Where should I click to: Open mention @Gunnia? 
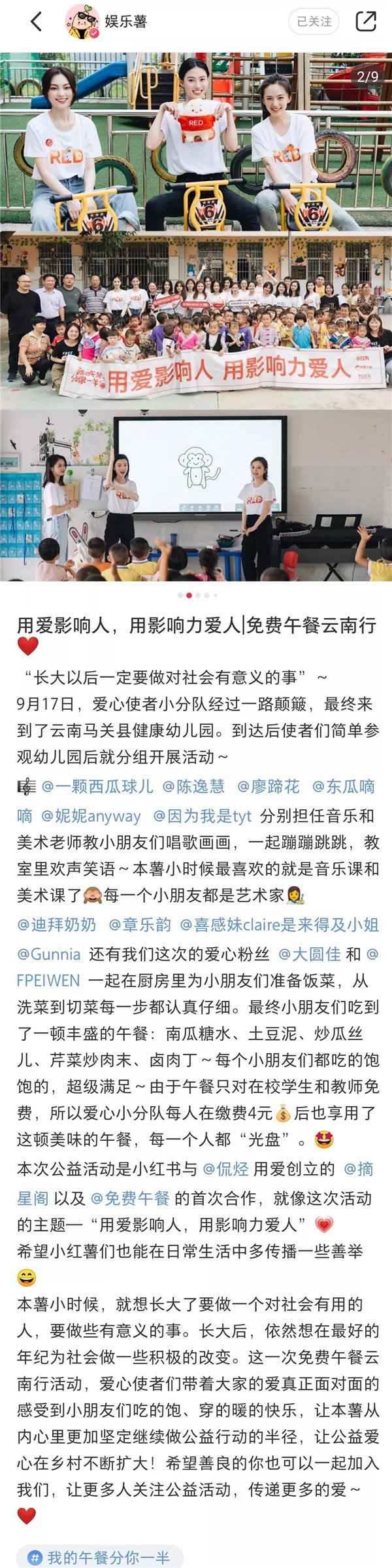(x=49, y=954)
